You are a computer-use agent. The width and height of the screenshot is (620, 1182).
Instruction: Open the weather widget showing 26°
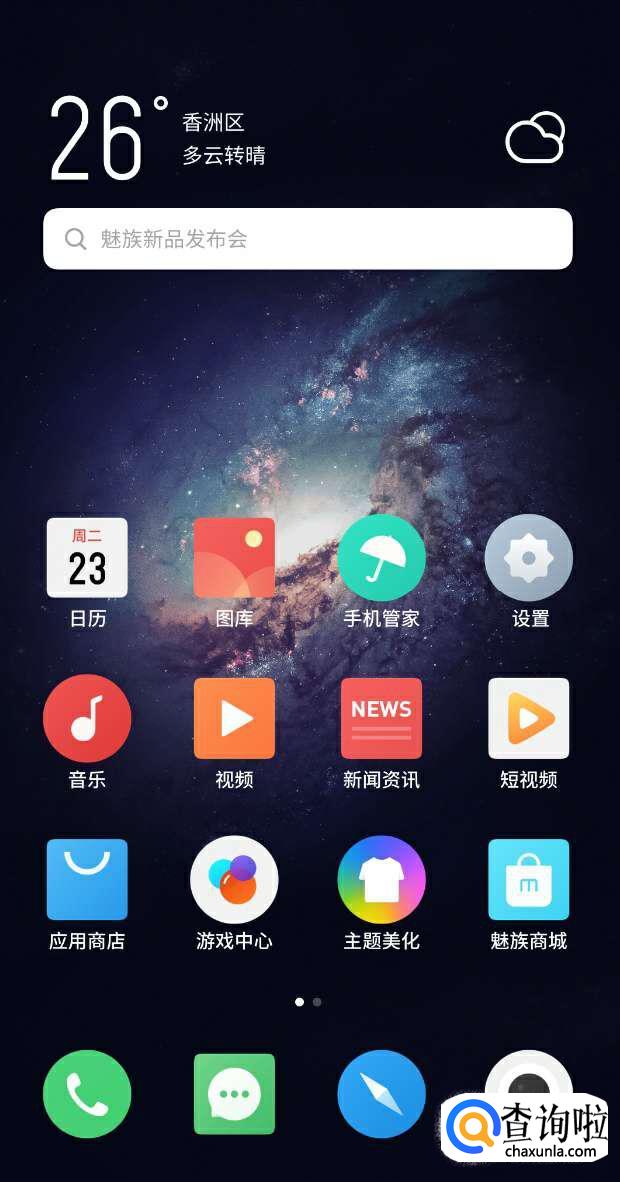tap(110, 137)
